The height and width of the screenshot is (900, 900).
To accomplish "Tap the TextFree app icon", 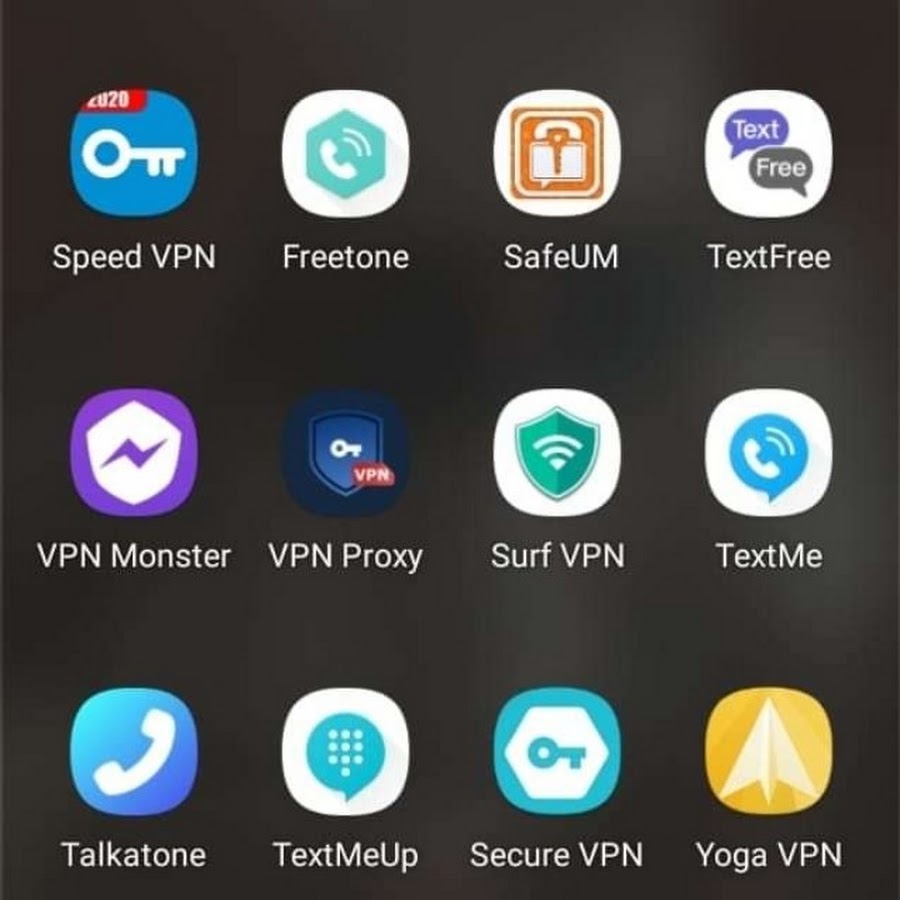I will [768, 153].
